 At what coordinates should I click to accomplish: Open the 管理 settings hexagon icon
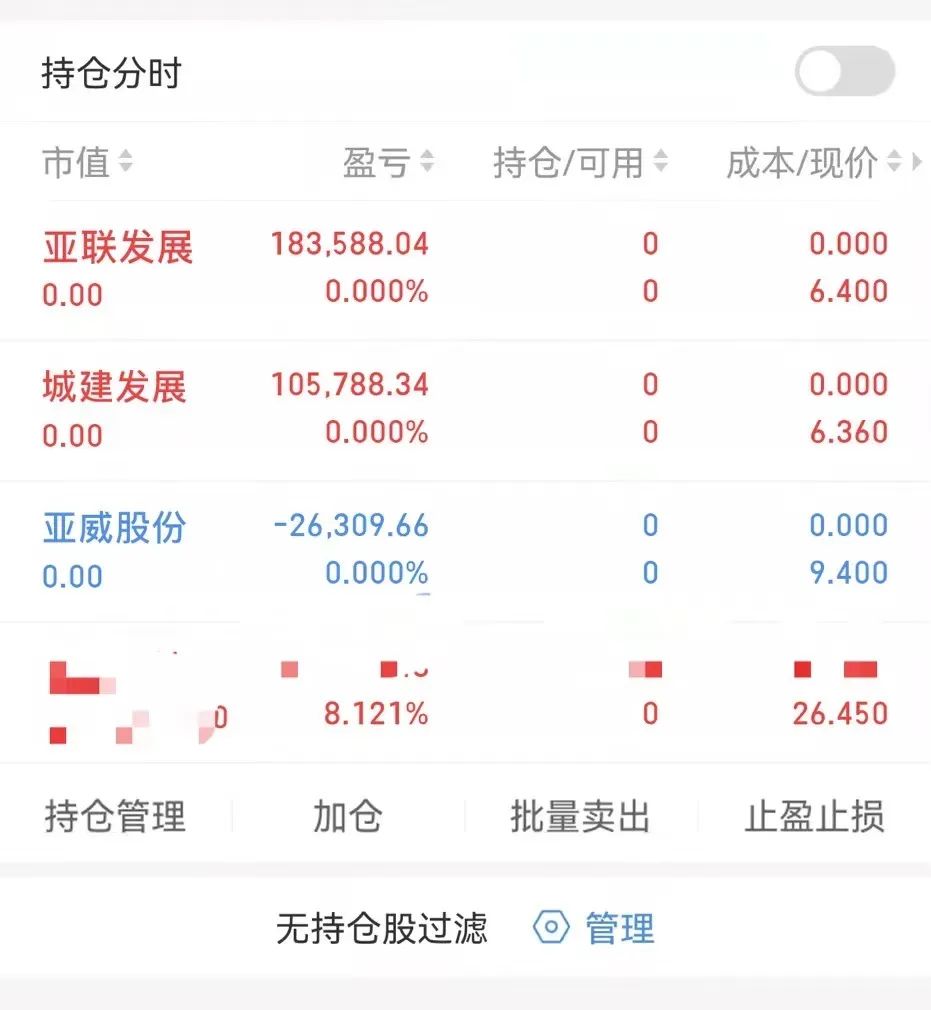point(550,928)
